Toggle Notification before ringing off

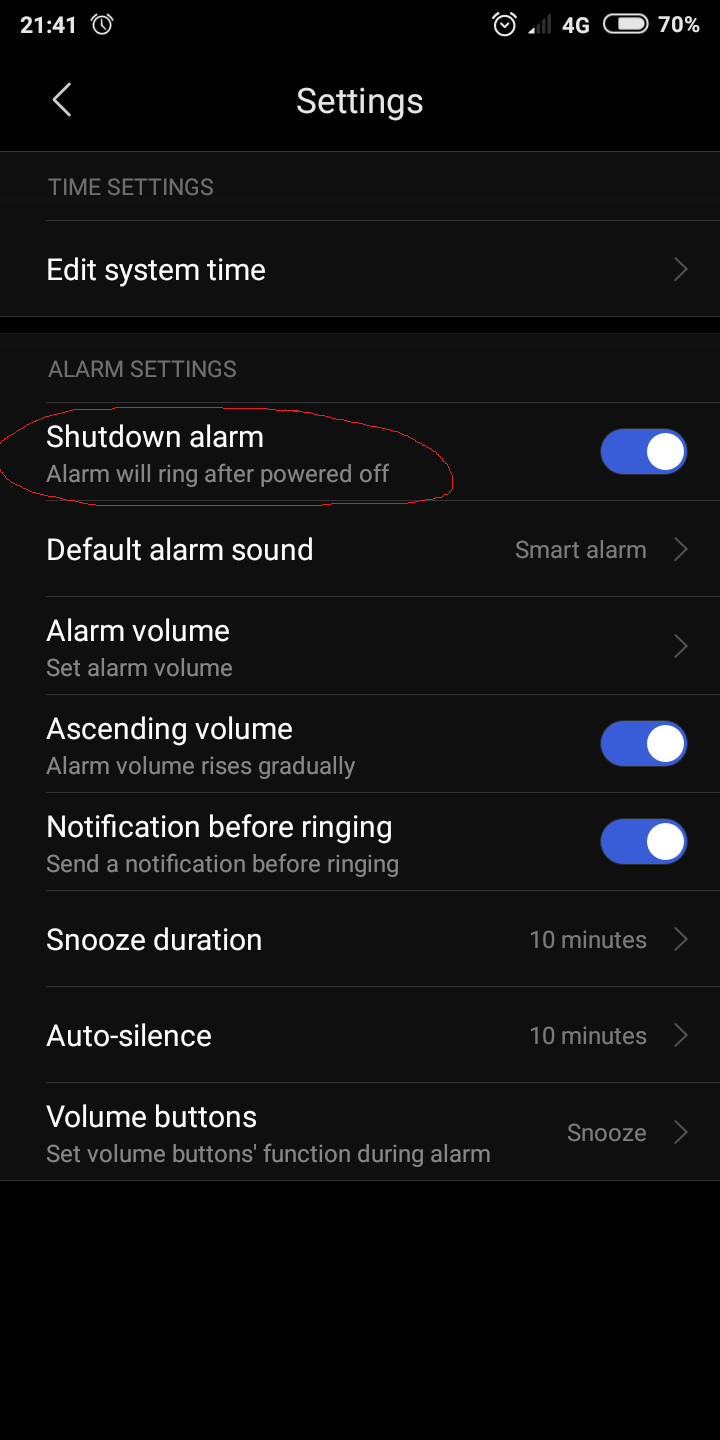tap(643, 842)
